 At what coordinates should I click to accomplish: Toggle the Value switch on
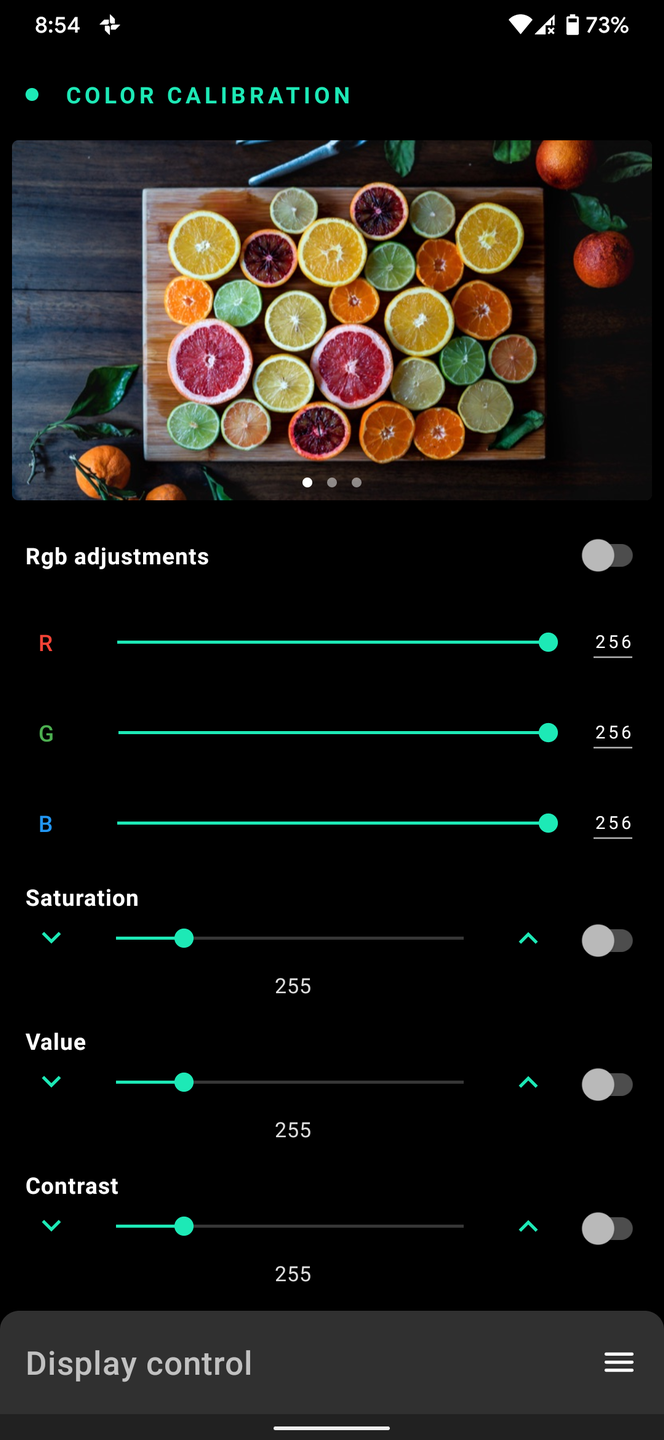tap(607, 1084)
